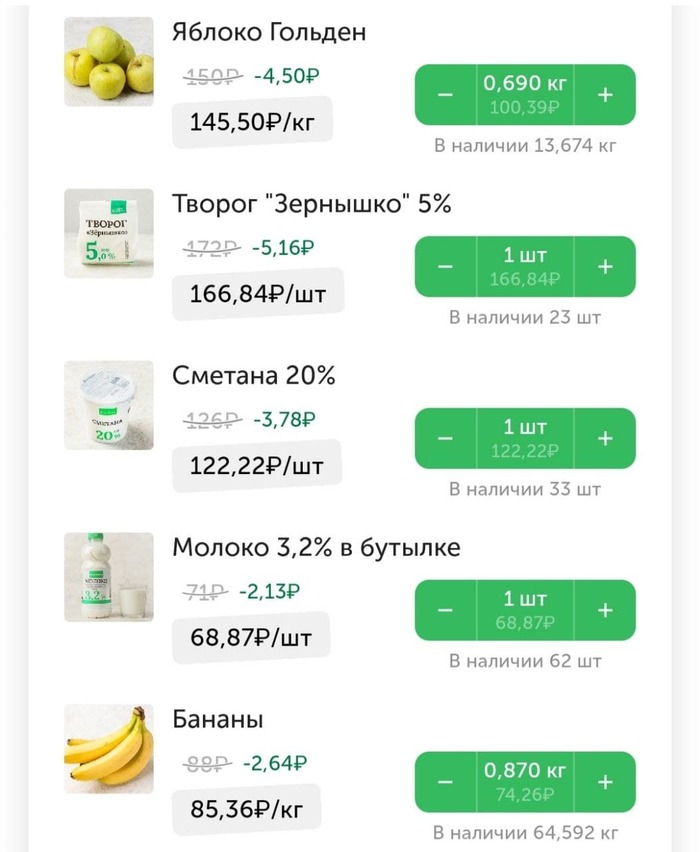Viewport: 700px width, 852px height.
Task: Add one more Творог "Зернышко" 5%
Action: [605, 267]
